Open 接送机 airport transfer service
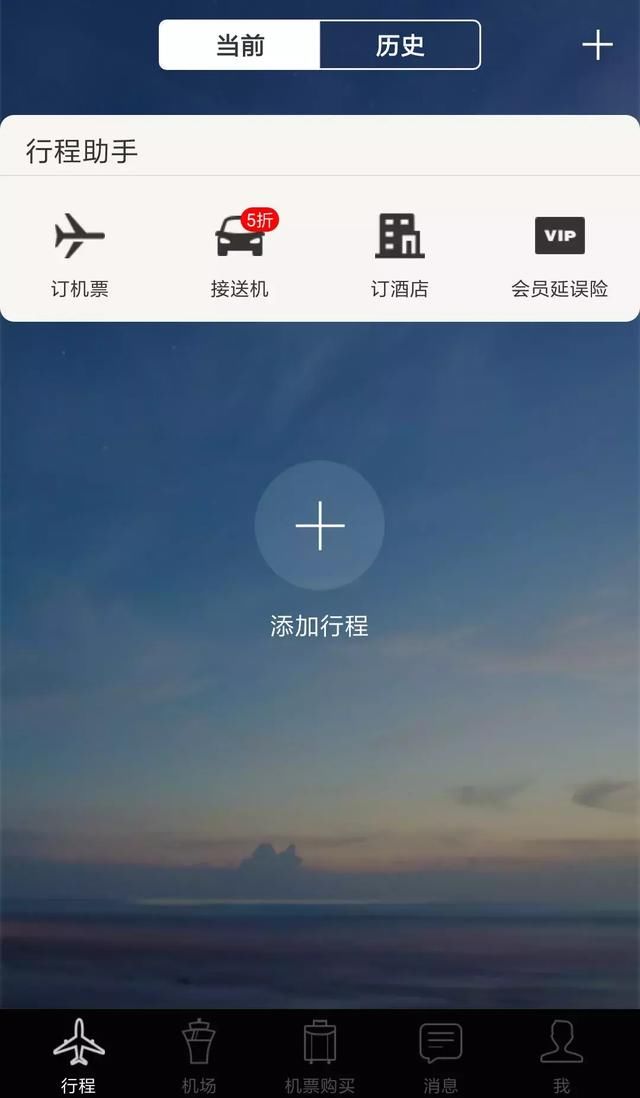640x1098 pixels. point(240,254)
